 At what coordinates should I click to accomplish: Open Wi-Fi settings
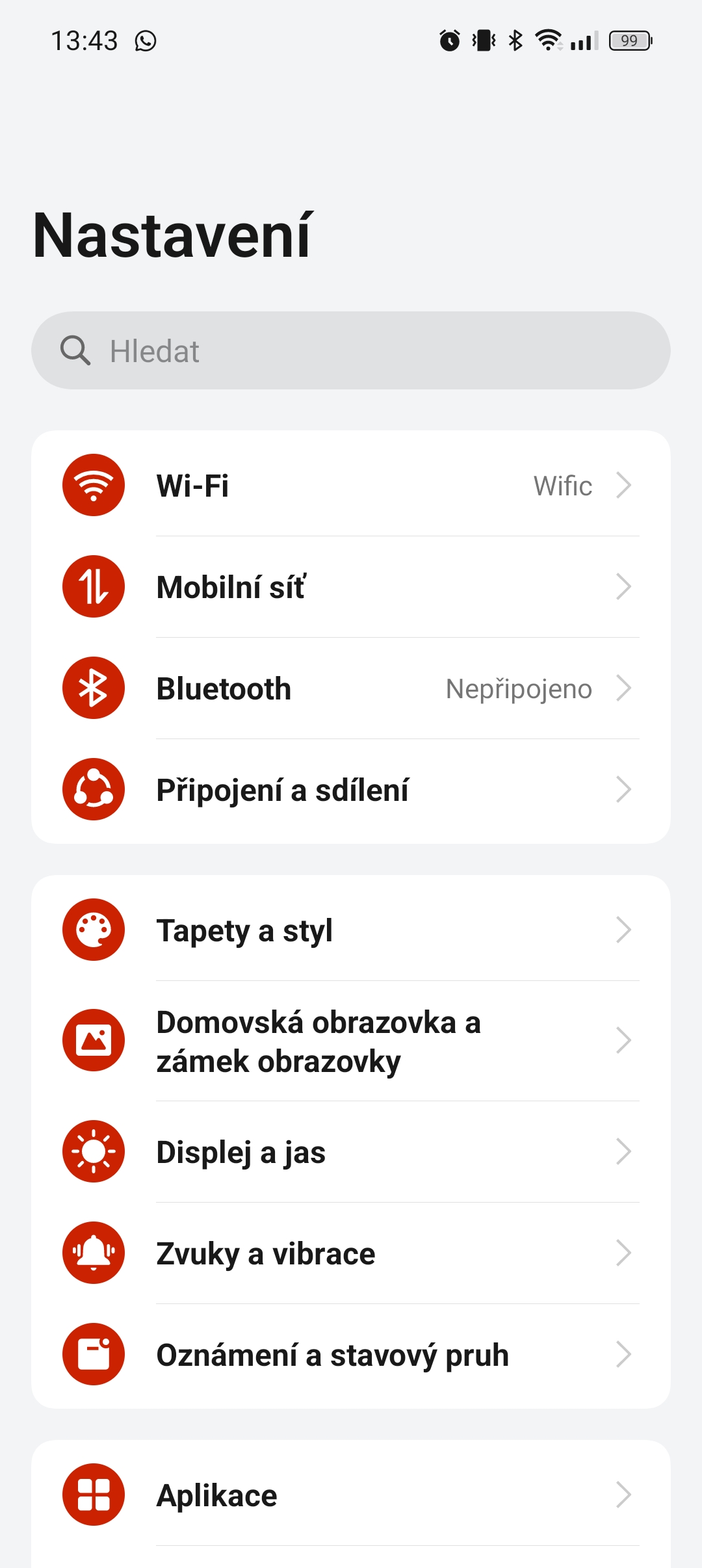pos(351,486)
